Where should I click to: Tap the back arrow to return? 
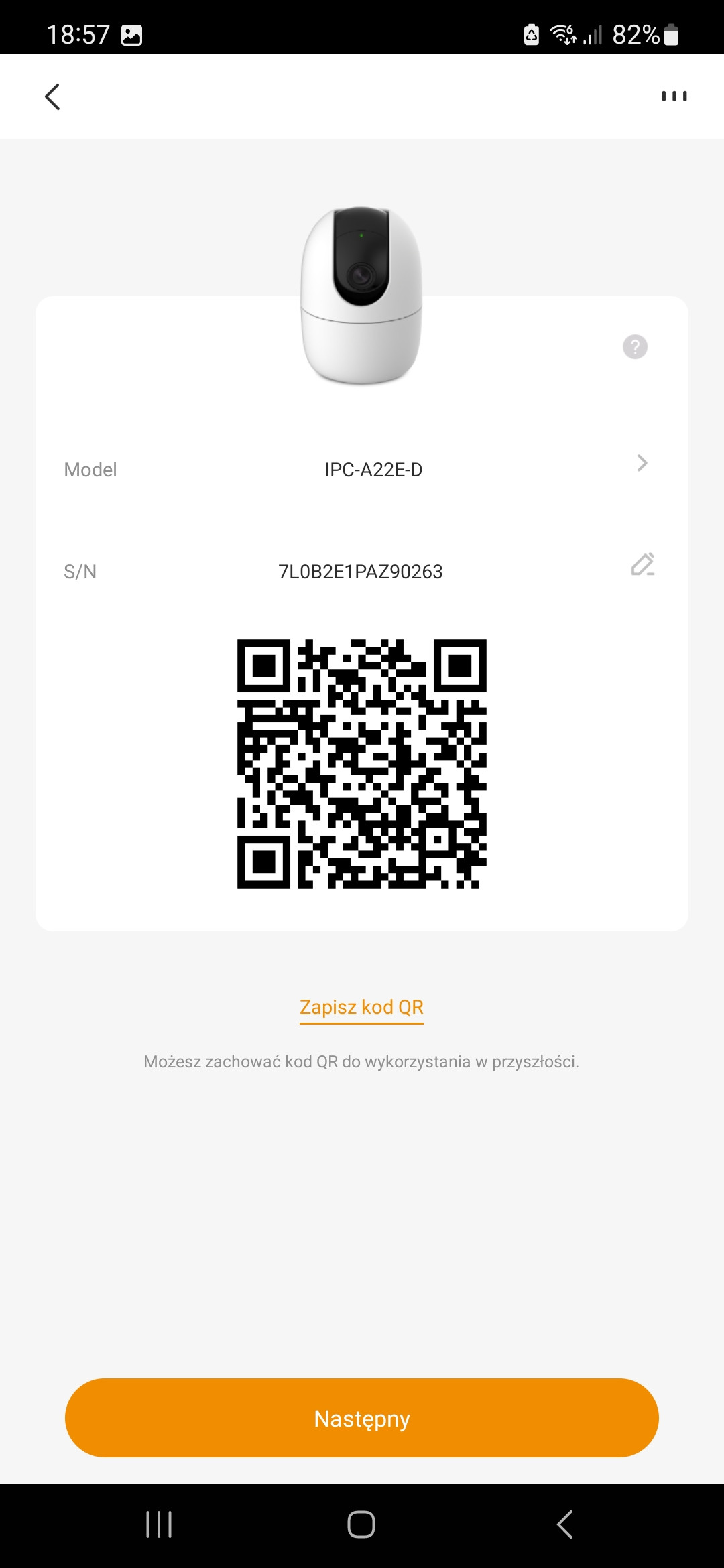[54, 96]
